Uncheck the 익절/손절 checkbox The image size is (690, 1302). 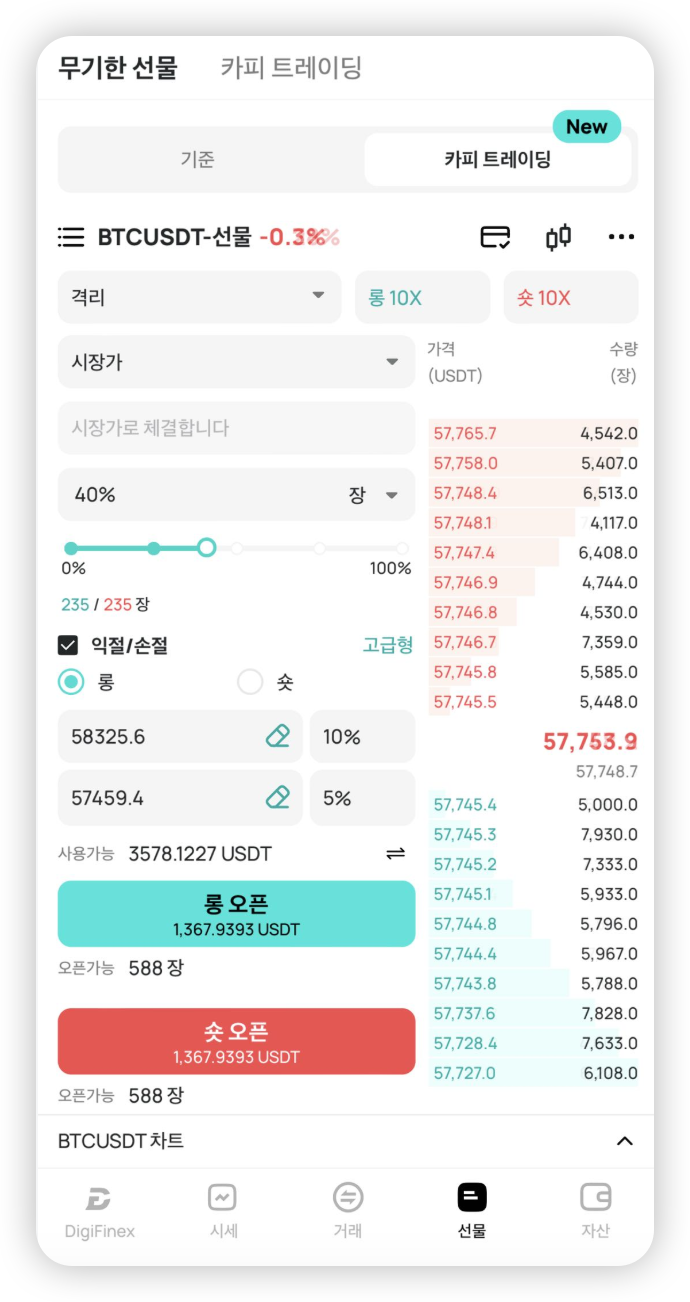click(x=68, y=646)
